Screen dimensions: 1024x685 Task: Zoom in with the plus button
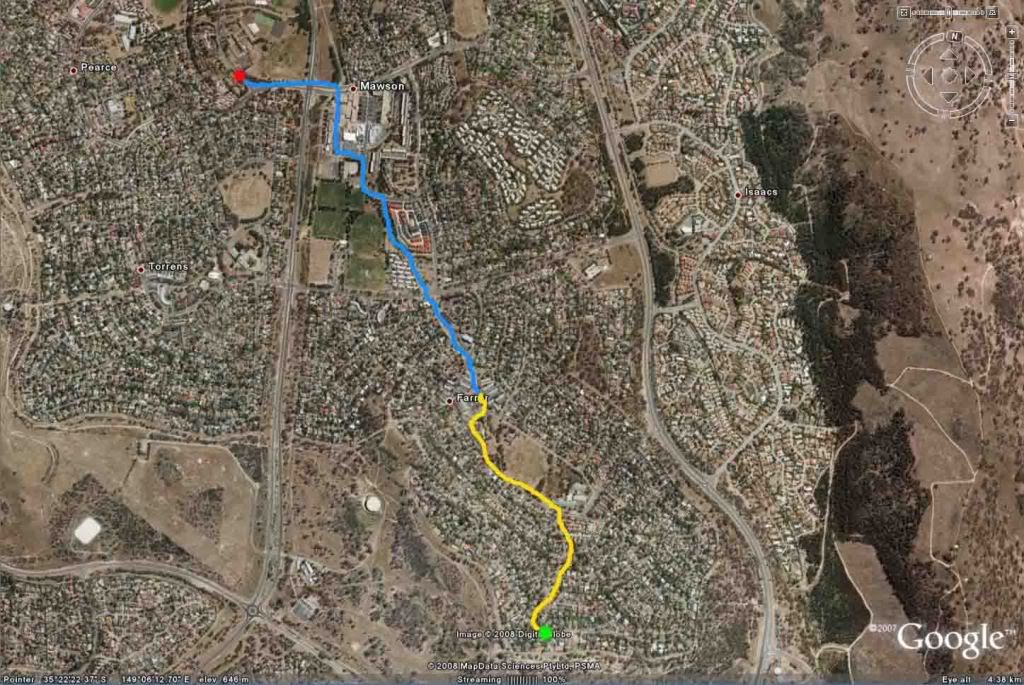point(1012,32)
